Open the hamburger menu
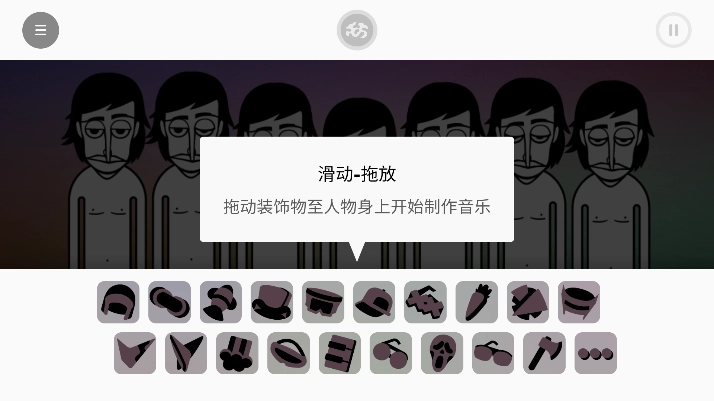 coord(41,30)
